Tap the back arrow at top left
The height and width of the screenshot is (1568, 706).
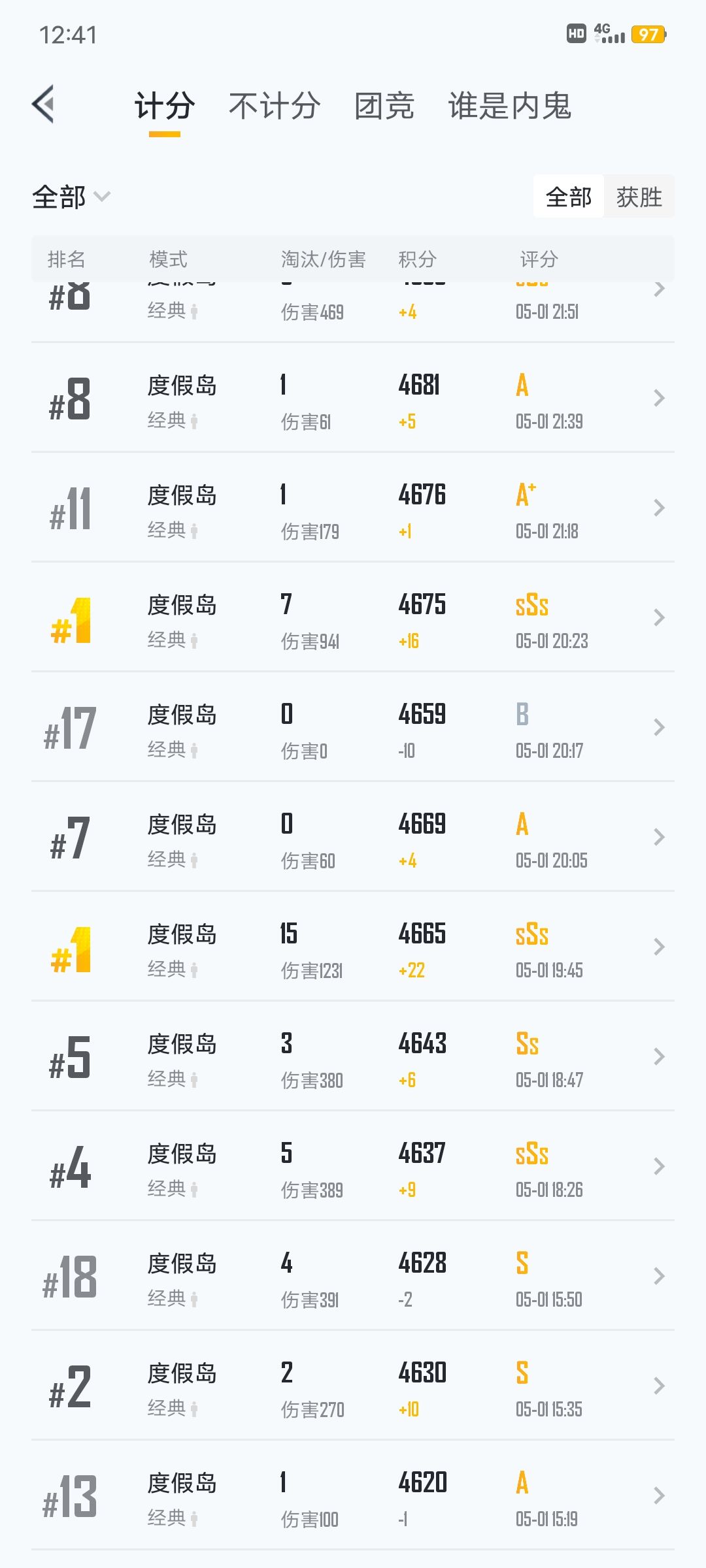point(43,105)
